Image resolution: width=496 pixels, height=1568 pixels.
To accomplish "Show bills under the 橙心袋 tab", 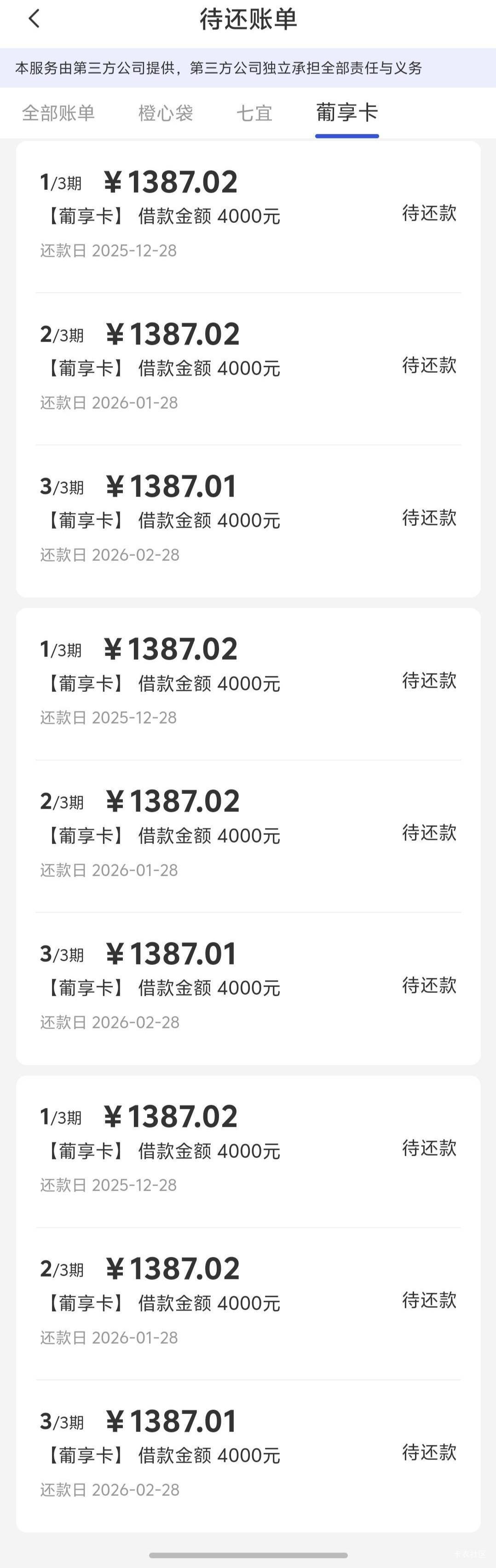I will pyautogui.click(x=166, y=113).
